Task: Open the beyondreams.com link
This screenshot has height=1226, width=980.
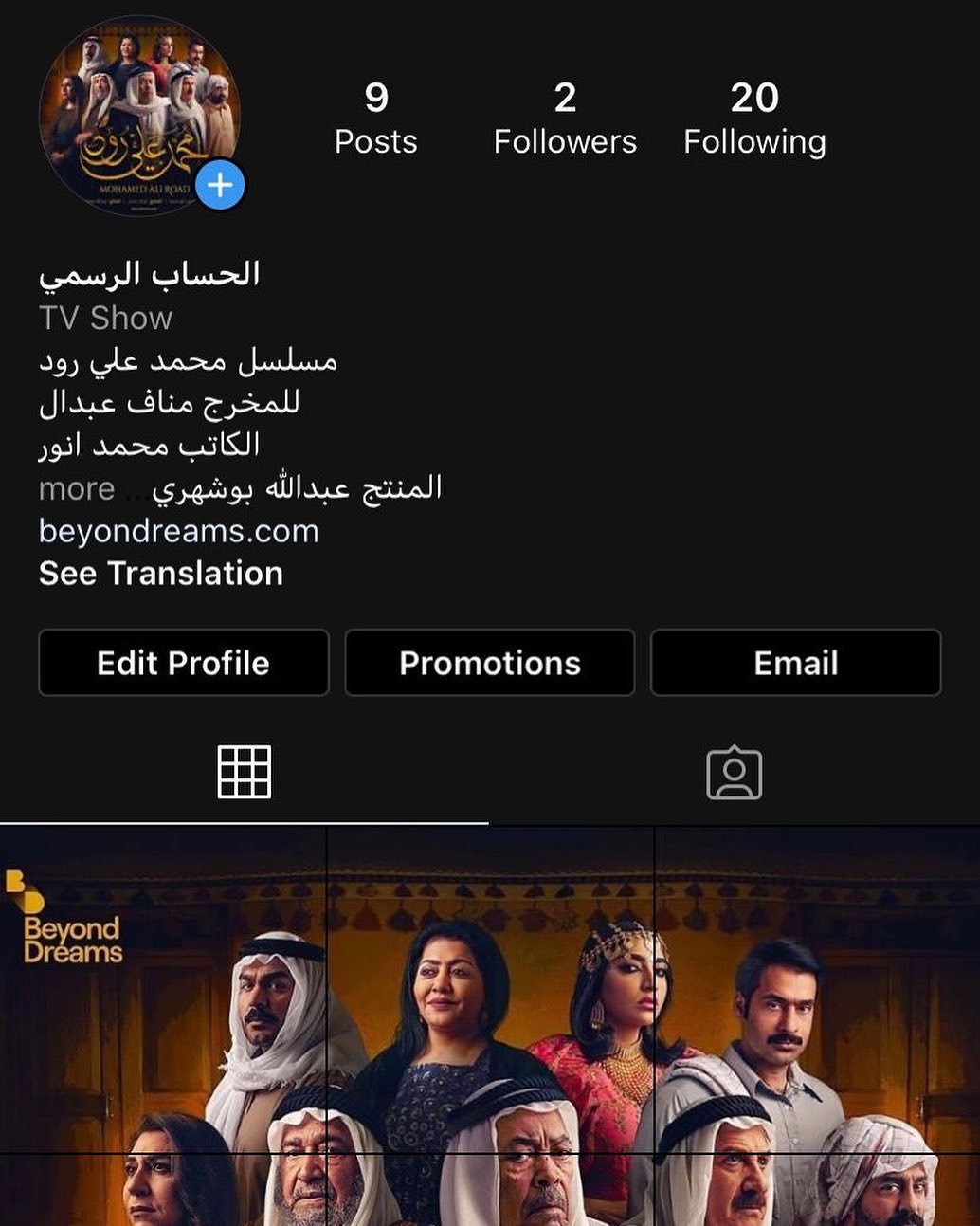Action: point(178,531)
